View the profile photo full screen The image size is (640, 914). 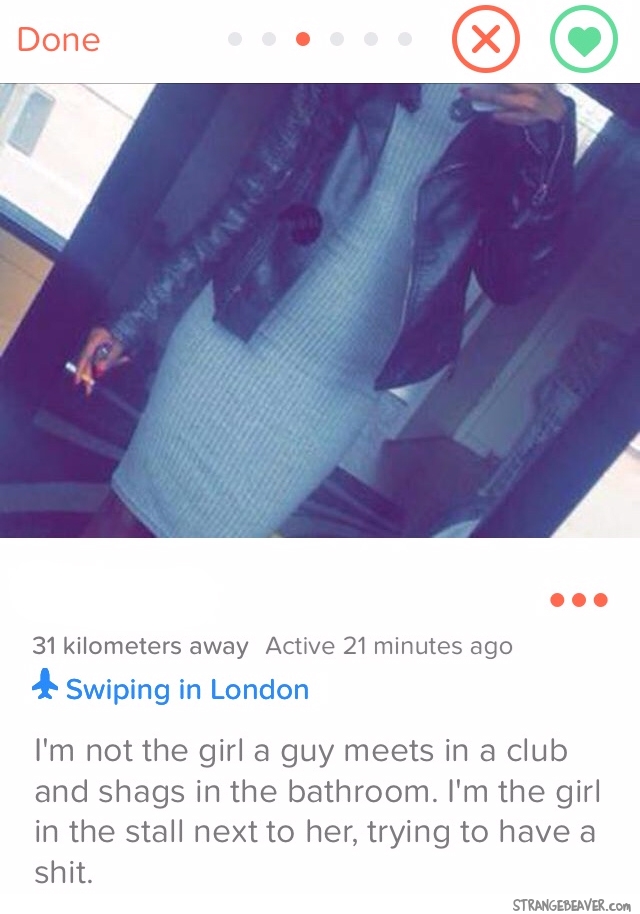pos(320,310)
